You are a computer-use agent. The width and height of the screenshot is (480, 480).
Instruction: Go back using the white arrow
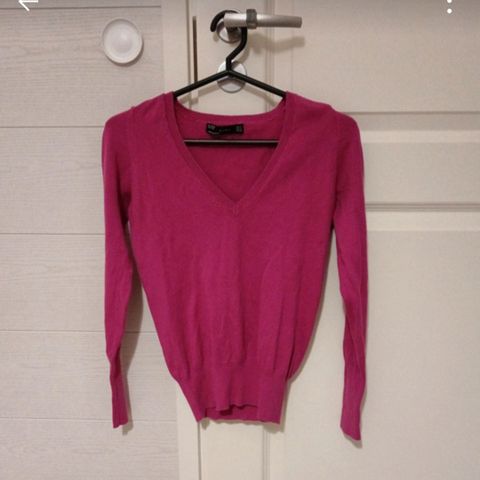point(27,4)
